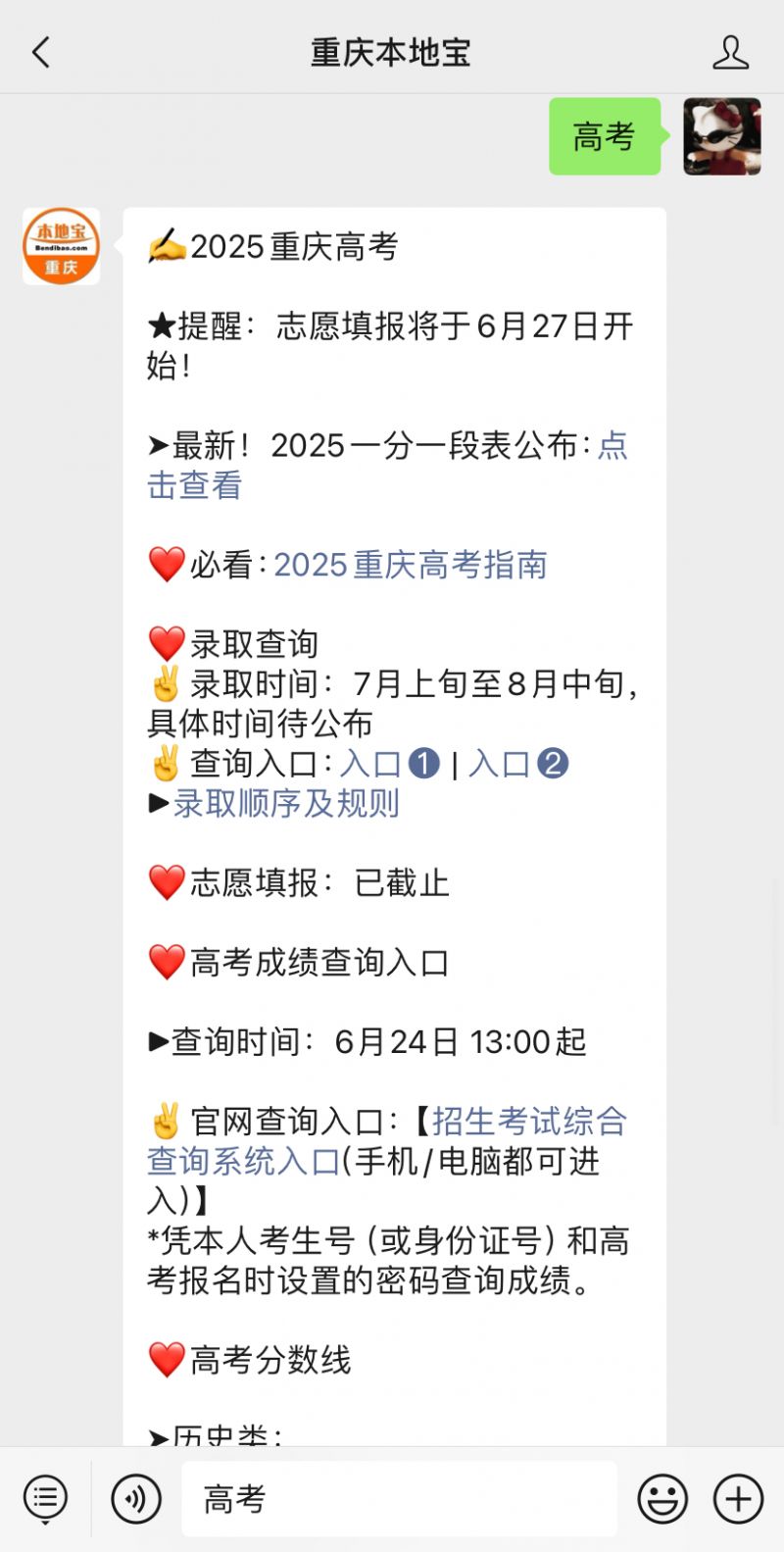
Task: Focus the message input field
Action: pyautogui.click(x=399, y=1499)
